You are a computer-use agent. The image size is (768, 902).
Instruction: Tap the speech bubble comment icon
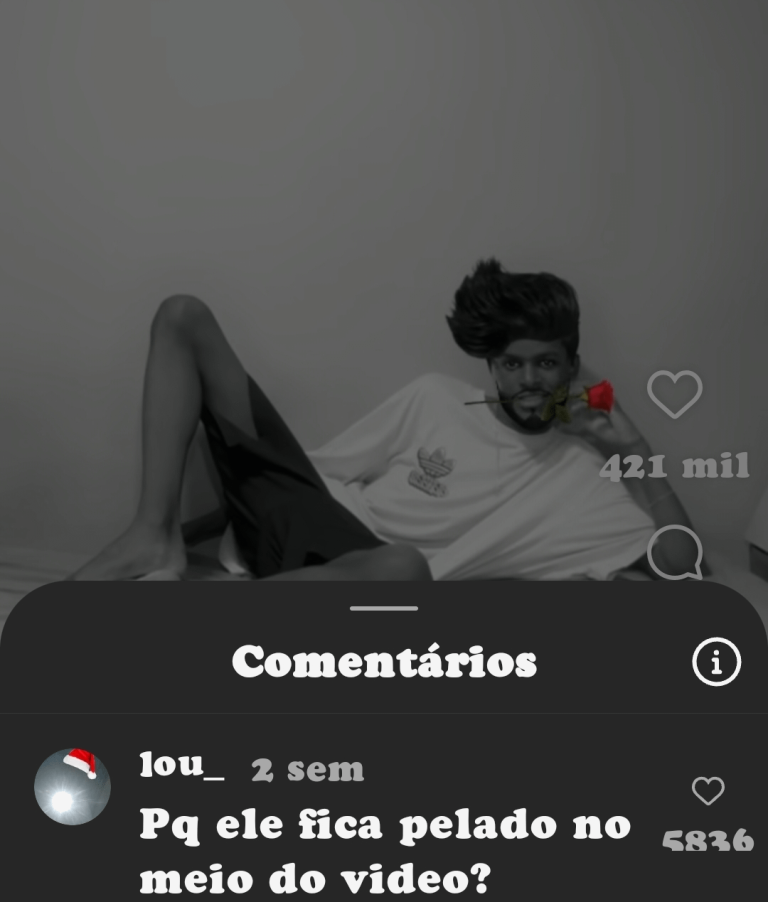pyautogui.click(x=675, y=552)
